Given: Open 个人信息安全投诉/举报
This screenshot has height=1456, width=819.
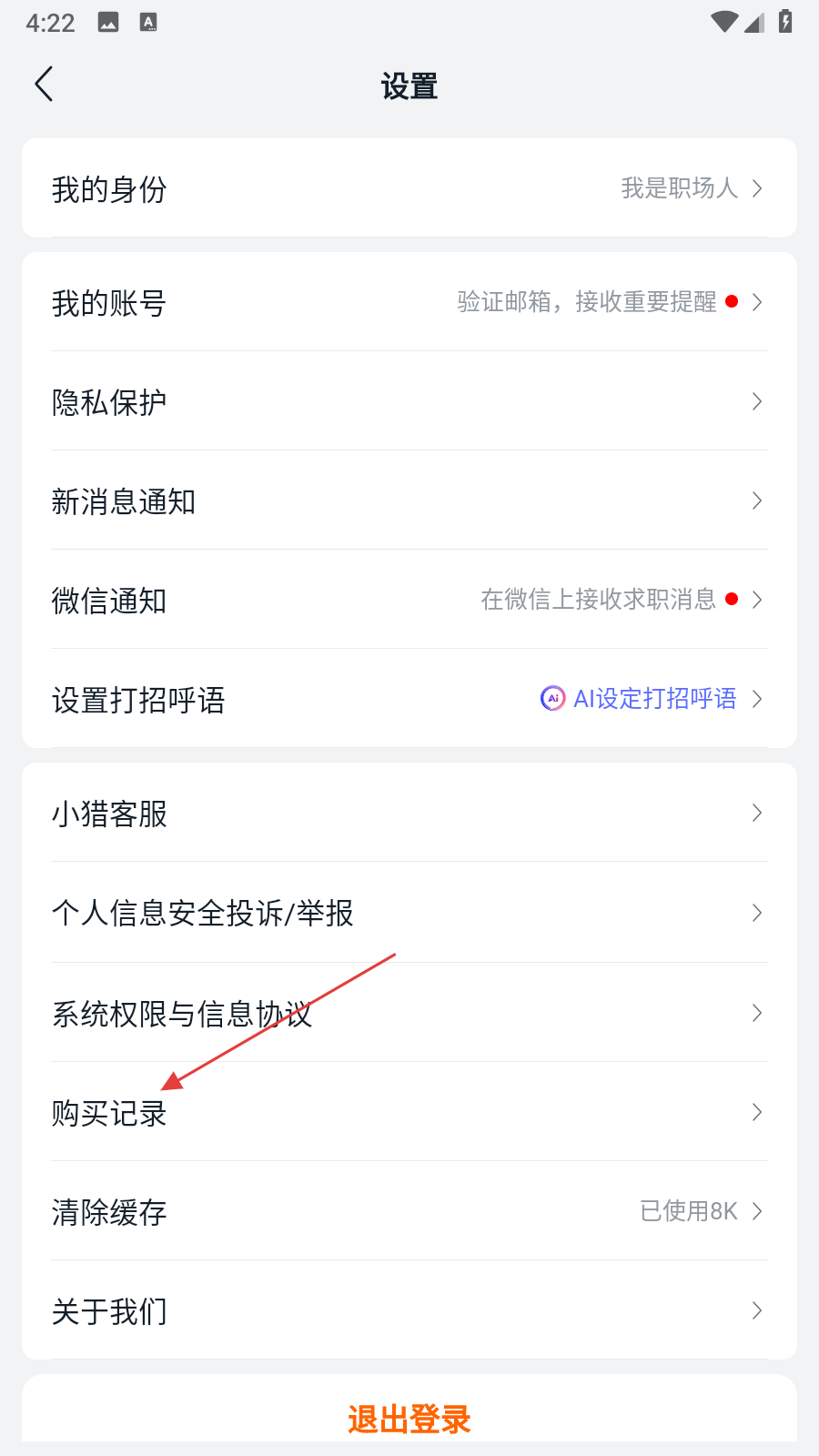Looking at the screenshot, I should pyautogui.click(x=409, y=913).
